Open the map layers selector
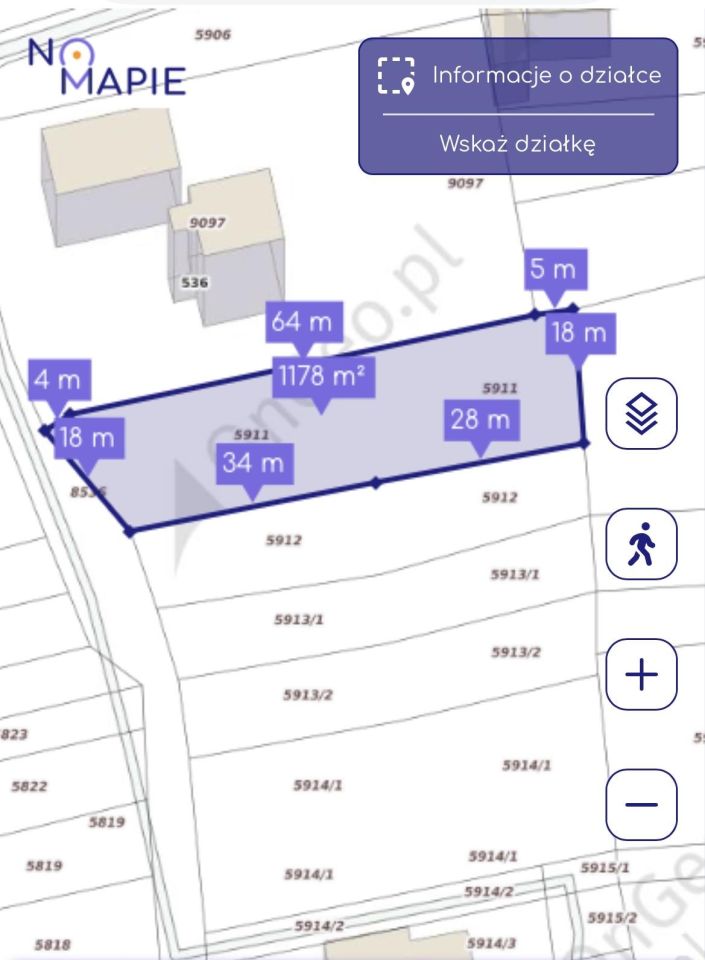The image size is (705, 960). click(x=641, y=413)
